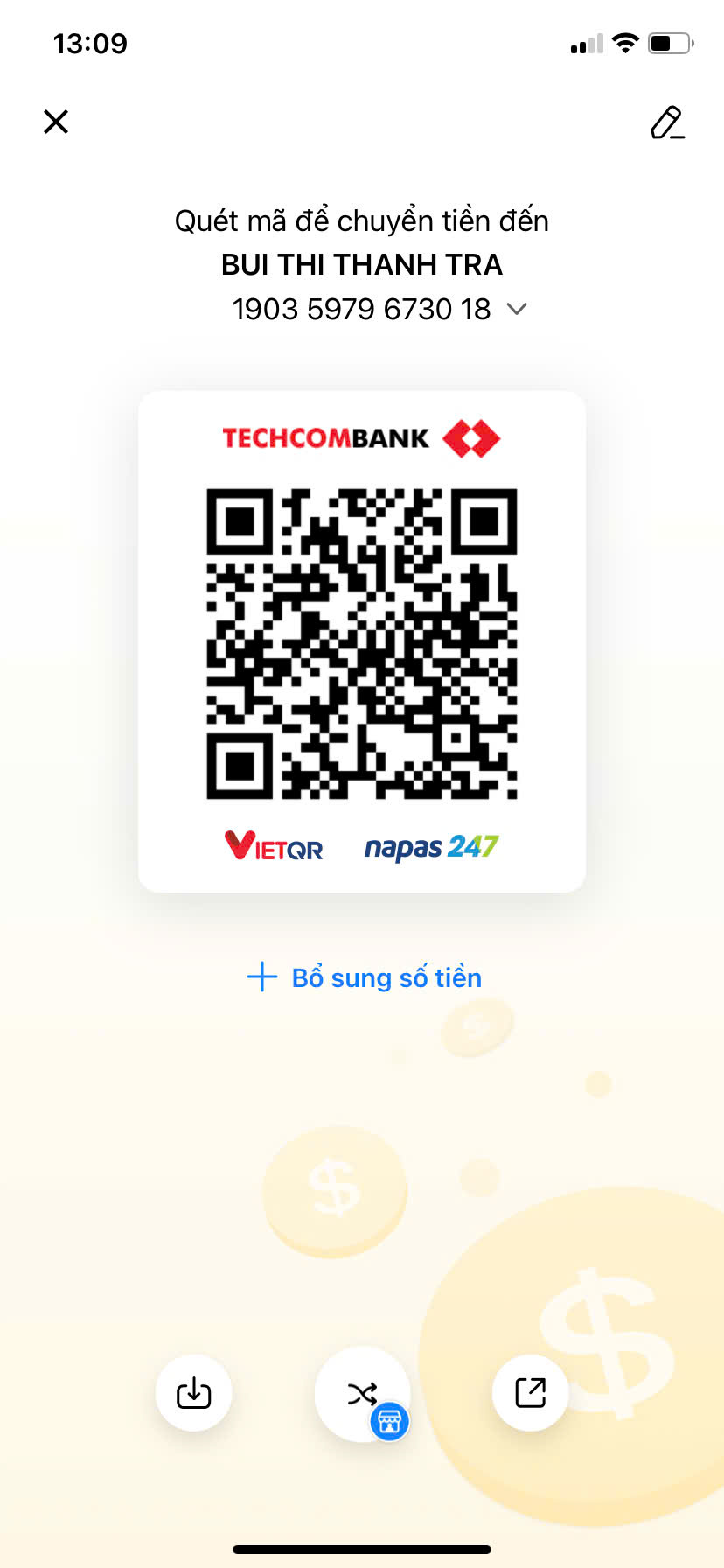The height and width of the screenshot is (1568, 724).
Task: Expand the account number 1903 5979 6730 18 dropdown
Action: click(517, 309)
